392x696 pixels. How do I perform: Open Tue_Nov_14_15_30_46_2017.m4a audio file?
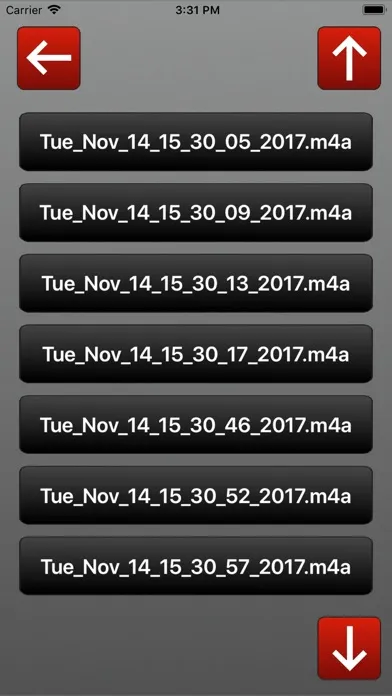tap(196, 425)
